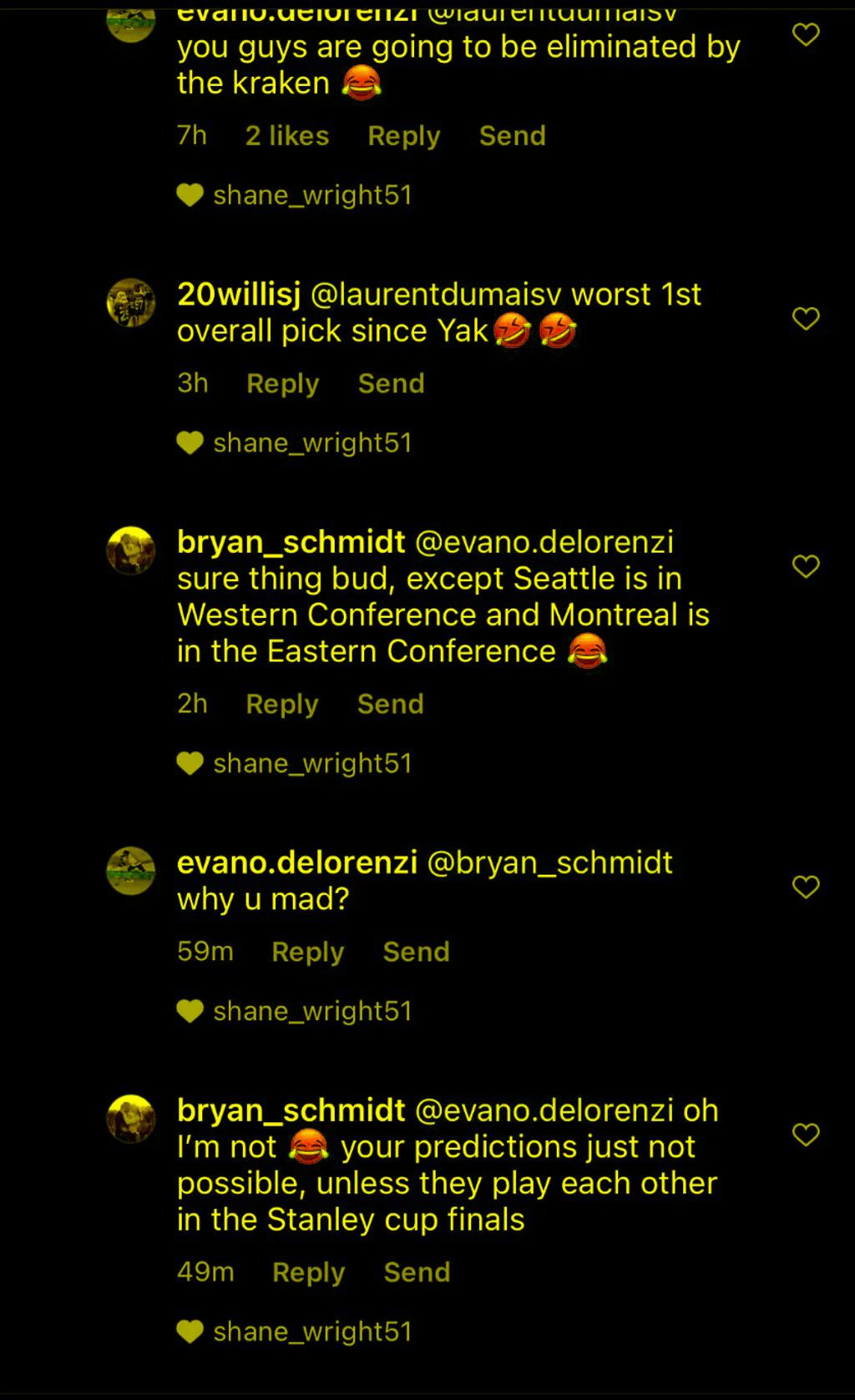Image resolution: width=855 pixels, height=1400 pixels.
Task: Reply to bryan_schmidt's Western Conference comment
Action: [x=281, y=705]
